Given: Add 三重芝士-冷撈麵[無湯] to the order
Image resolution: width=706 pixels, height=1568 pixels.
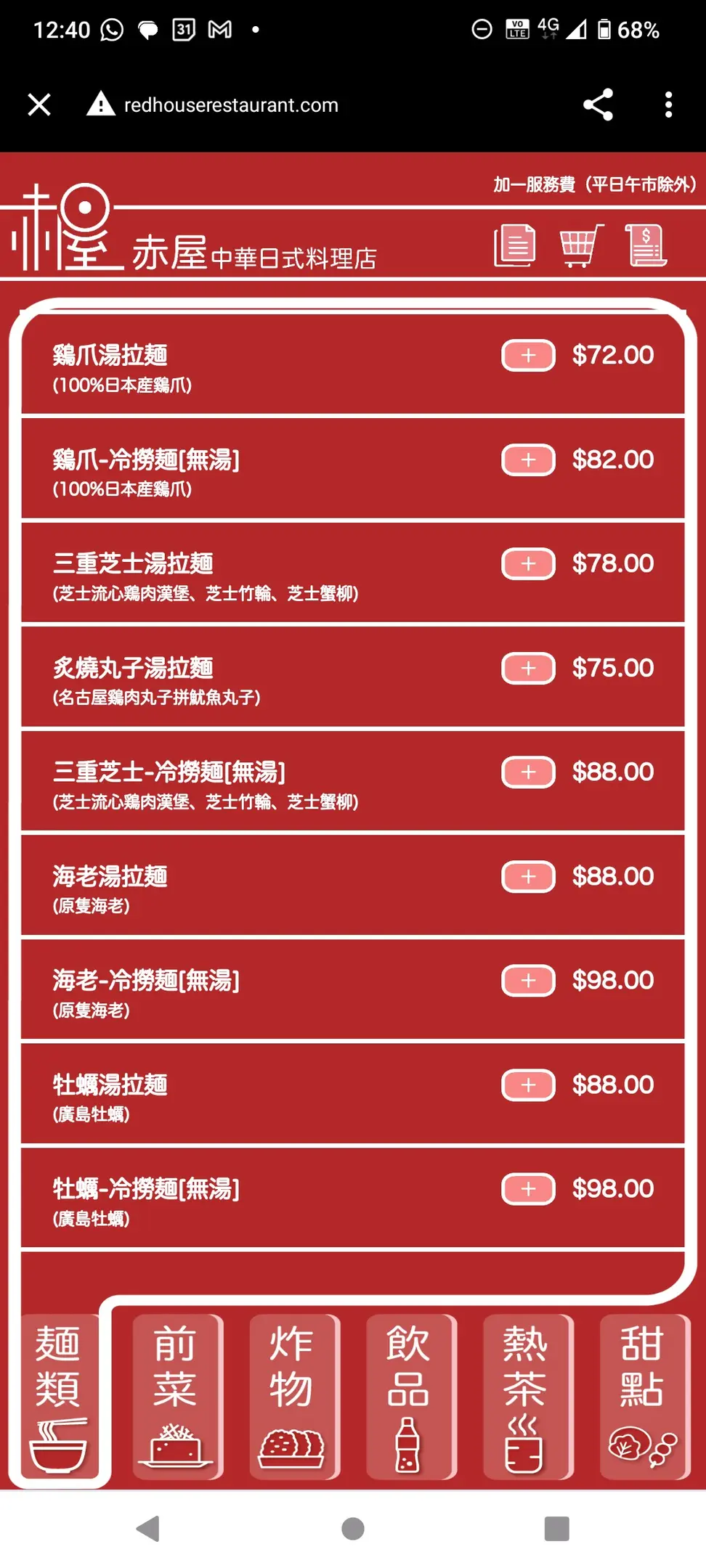Looking at the screenshot, I should [528, 772].
